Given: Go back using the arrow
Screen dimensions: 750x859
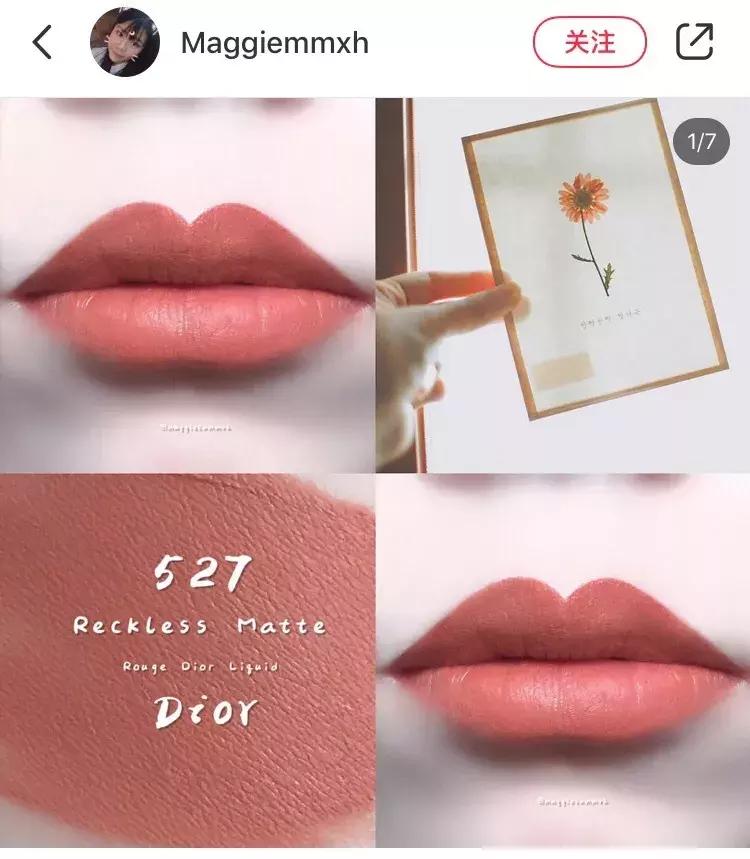Looking at the screenshot, I should click(x=42, y=43).
